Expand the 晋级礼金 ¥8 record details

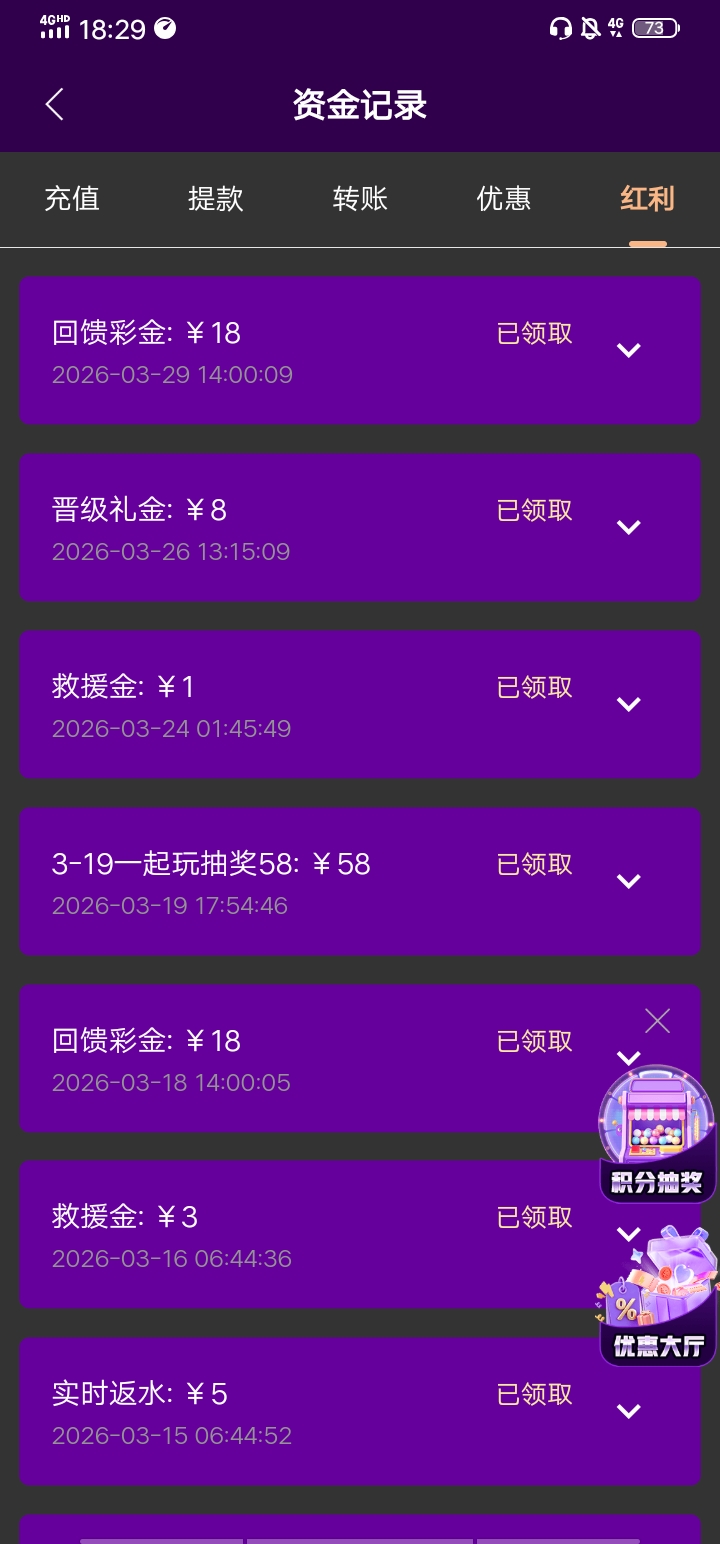click(629, 527)
